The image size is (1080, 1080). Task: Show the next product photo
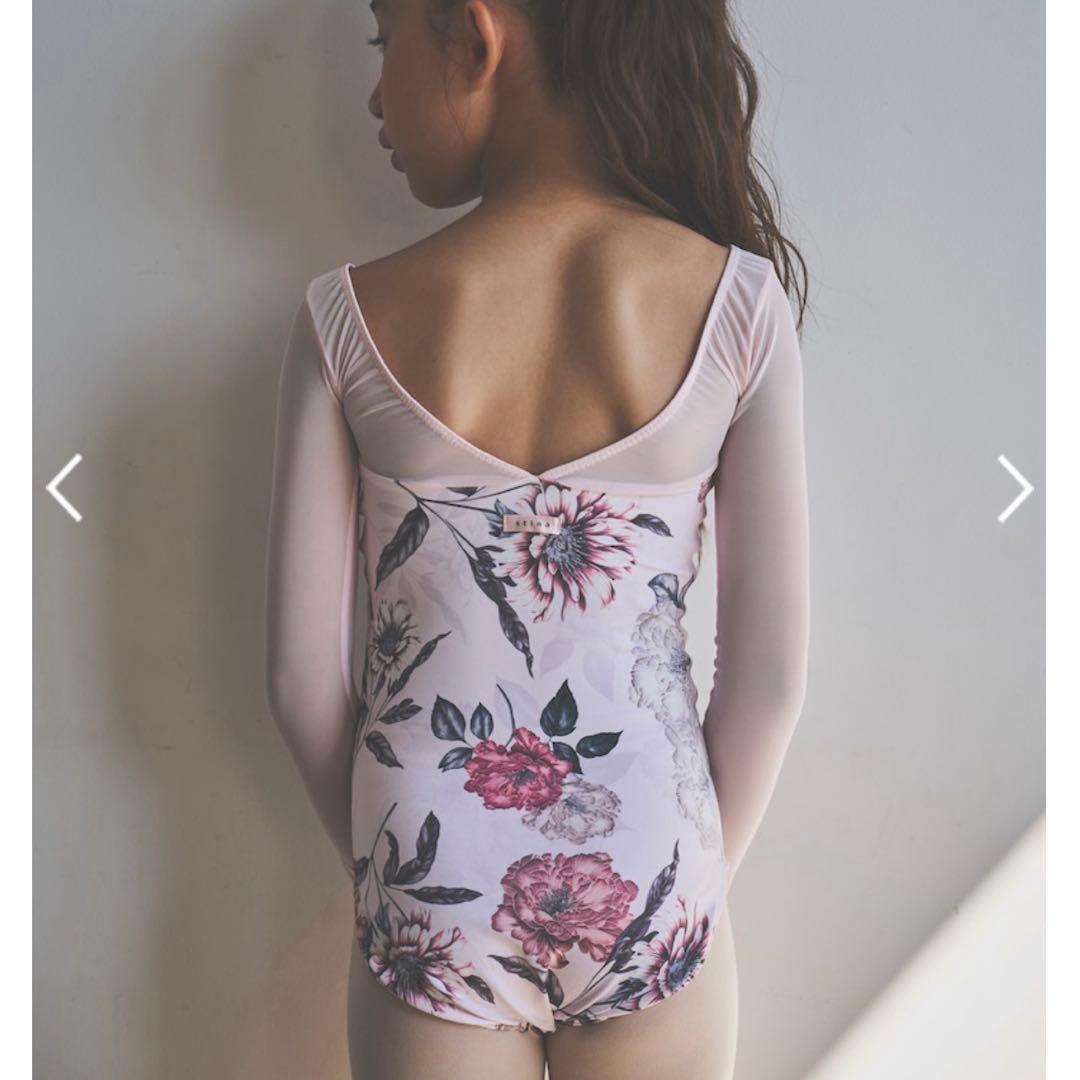click(1015, 488)
